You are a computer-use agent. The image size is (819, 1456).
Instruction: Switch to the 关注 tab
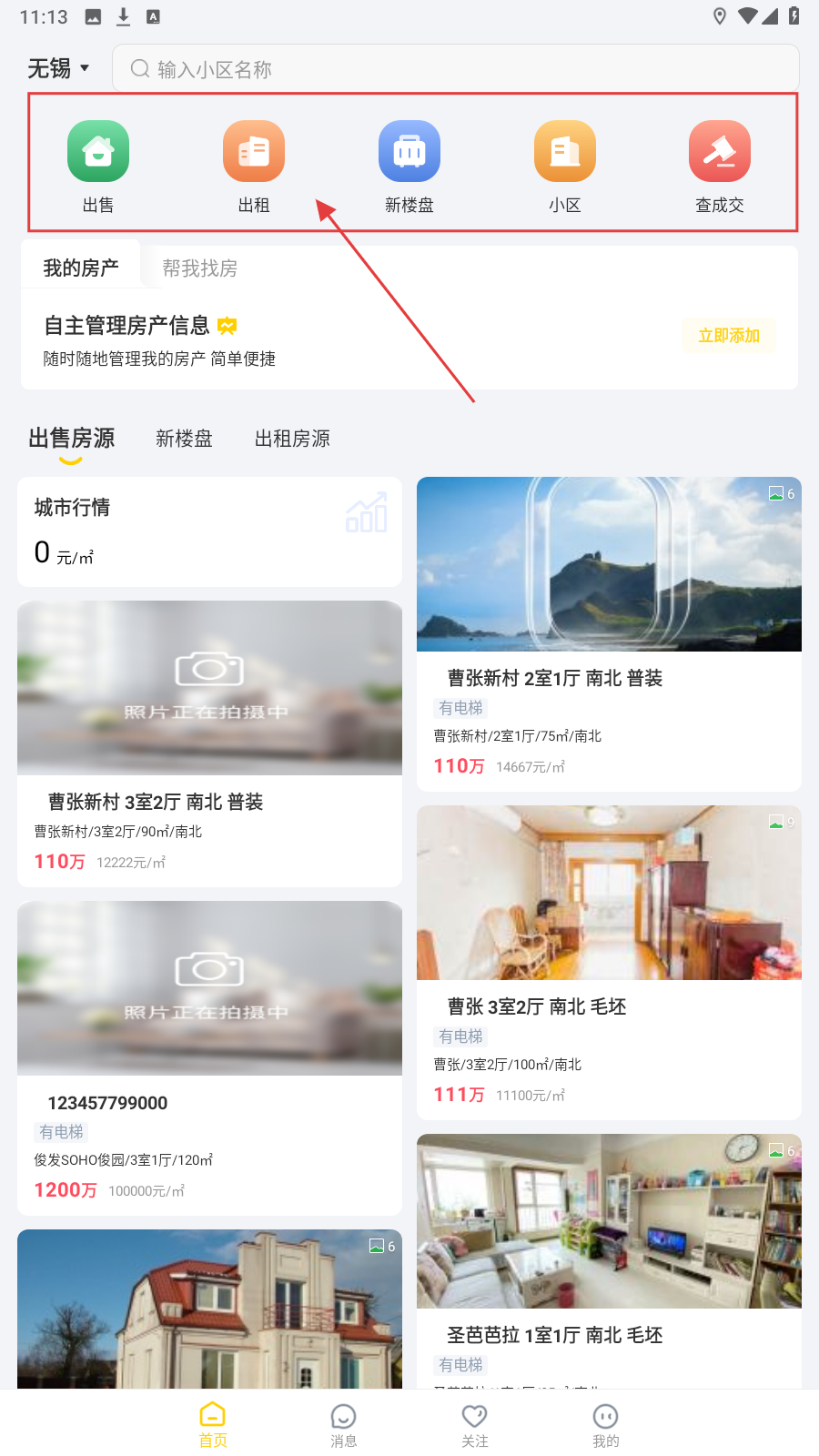[x=474, y=1425]
